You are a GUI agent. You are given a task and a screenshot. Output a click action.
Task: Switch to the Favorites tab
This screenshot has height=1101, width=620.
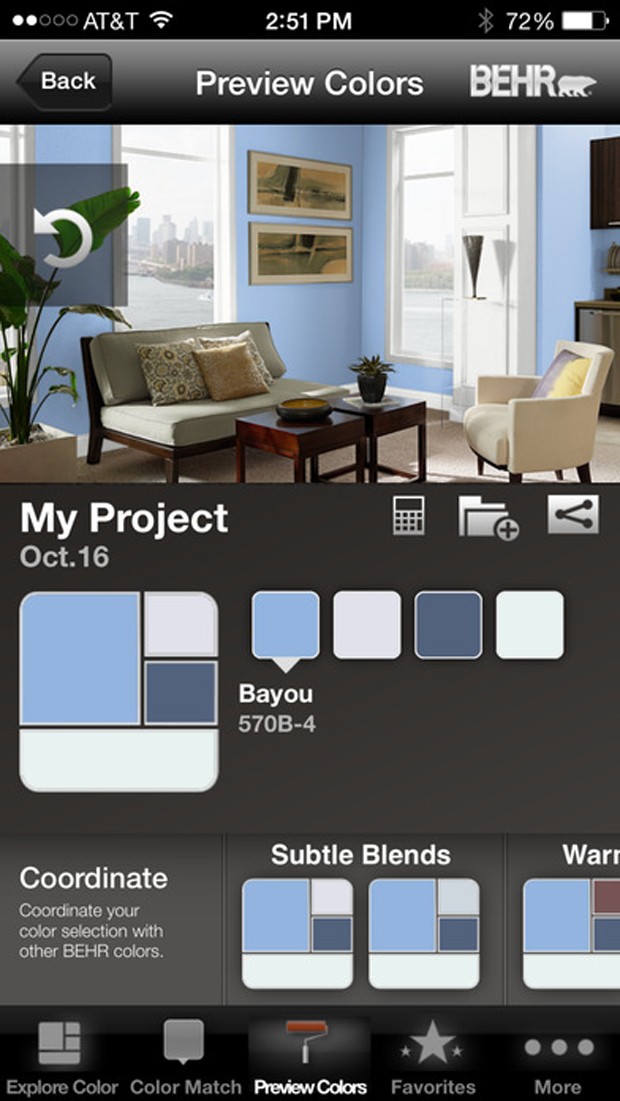click(x=433, y=1056)
